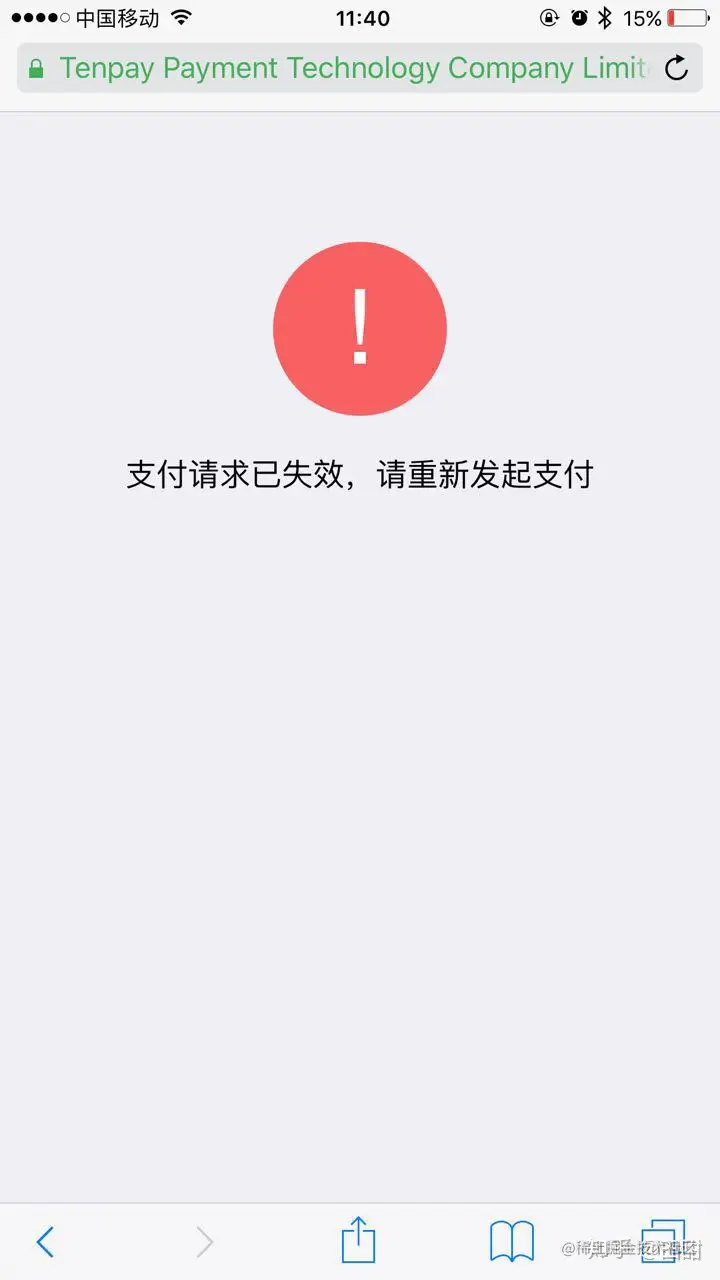Open the bookmarks book icon

[x=512, y=1242]
